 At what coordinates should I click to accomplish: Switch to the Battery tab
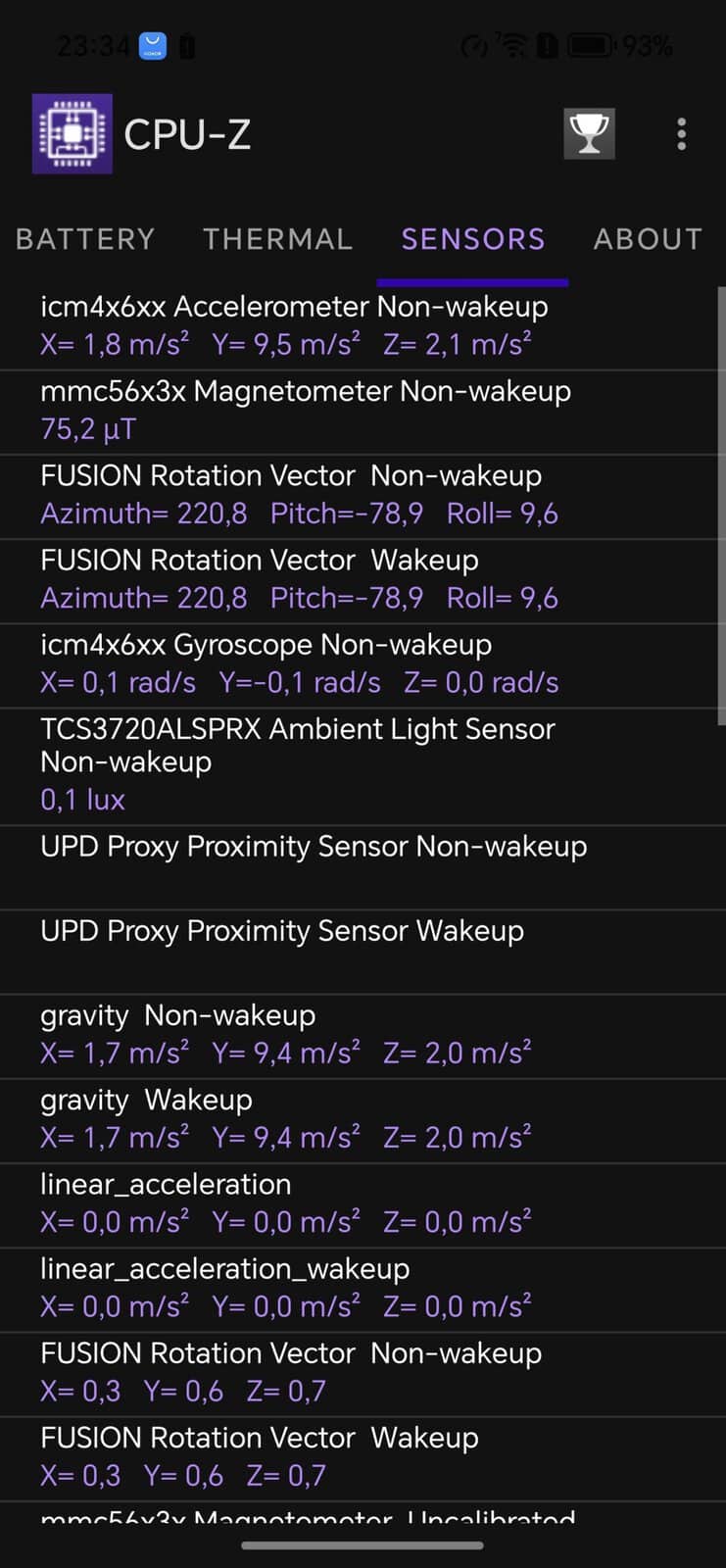pos(85,239)
